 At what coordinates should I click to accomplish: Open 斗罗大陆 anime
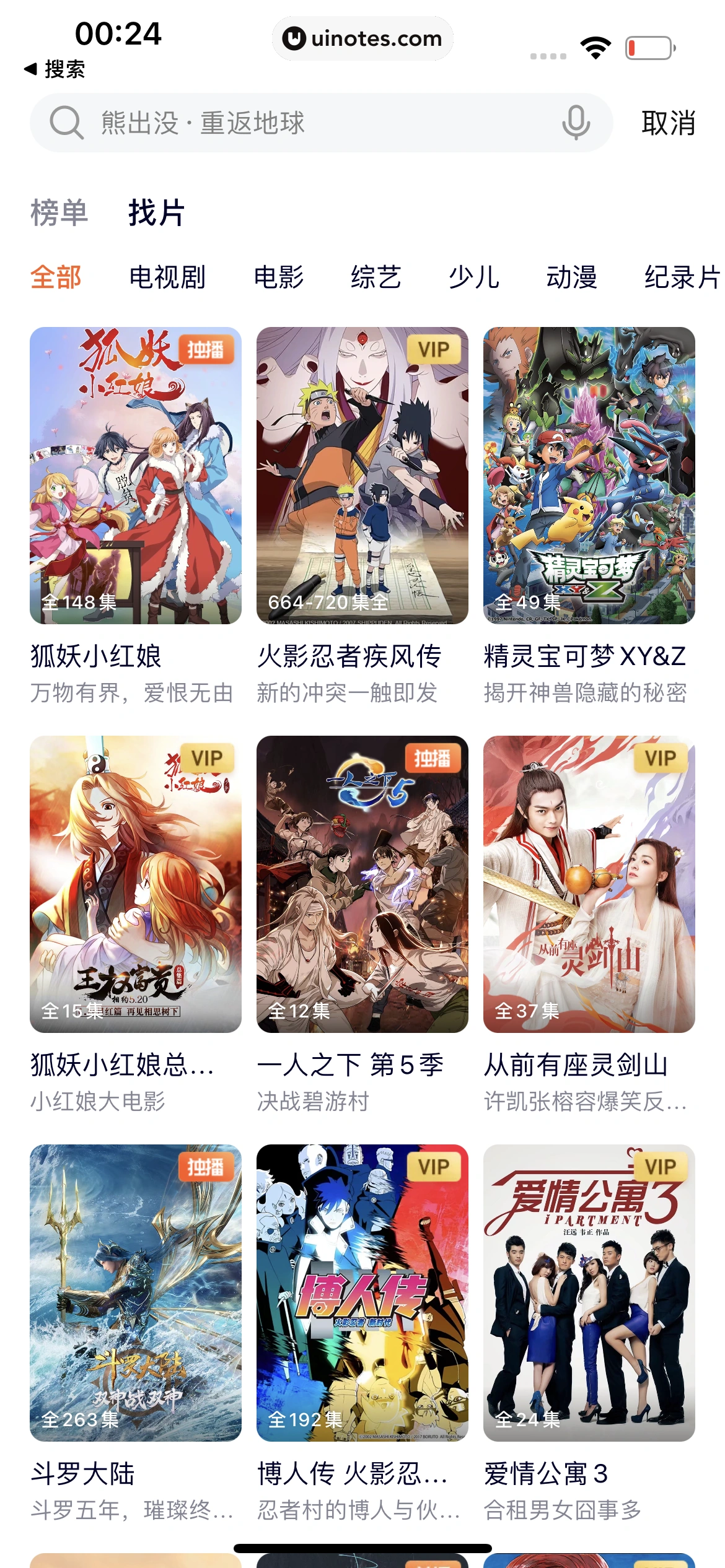tap(136, 1292)
